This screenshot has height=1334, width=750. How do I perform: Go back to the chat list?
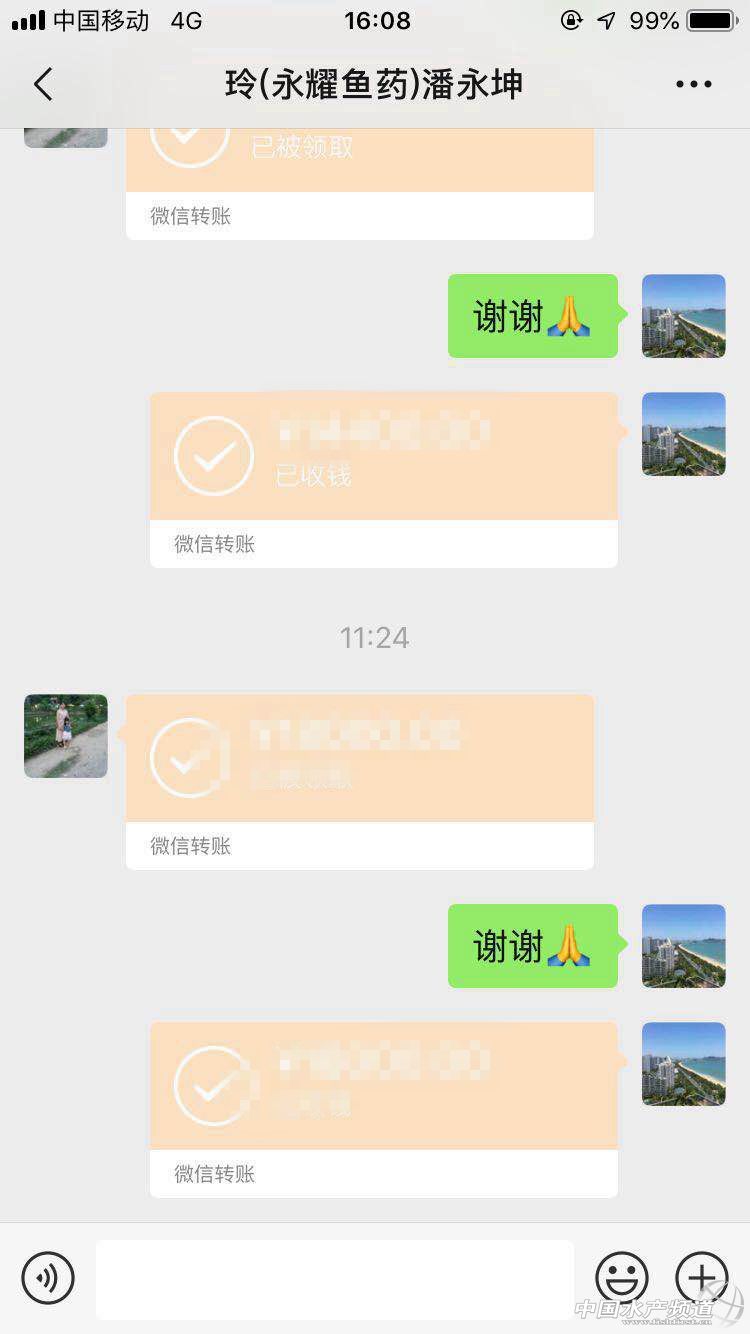(x=43, y=85)
